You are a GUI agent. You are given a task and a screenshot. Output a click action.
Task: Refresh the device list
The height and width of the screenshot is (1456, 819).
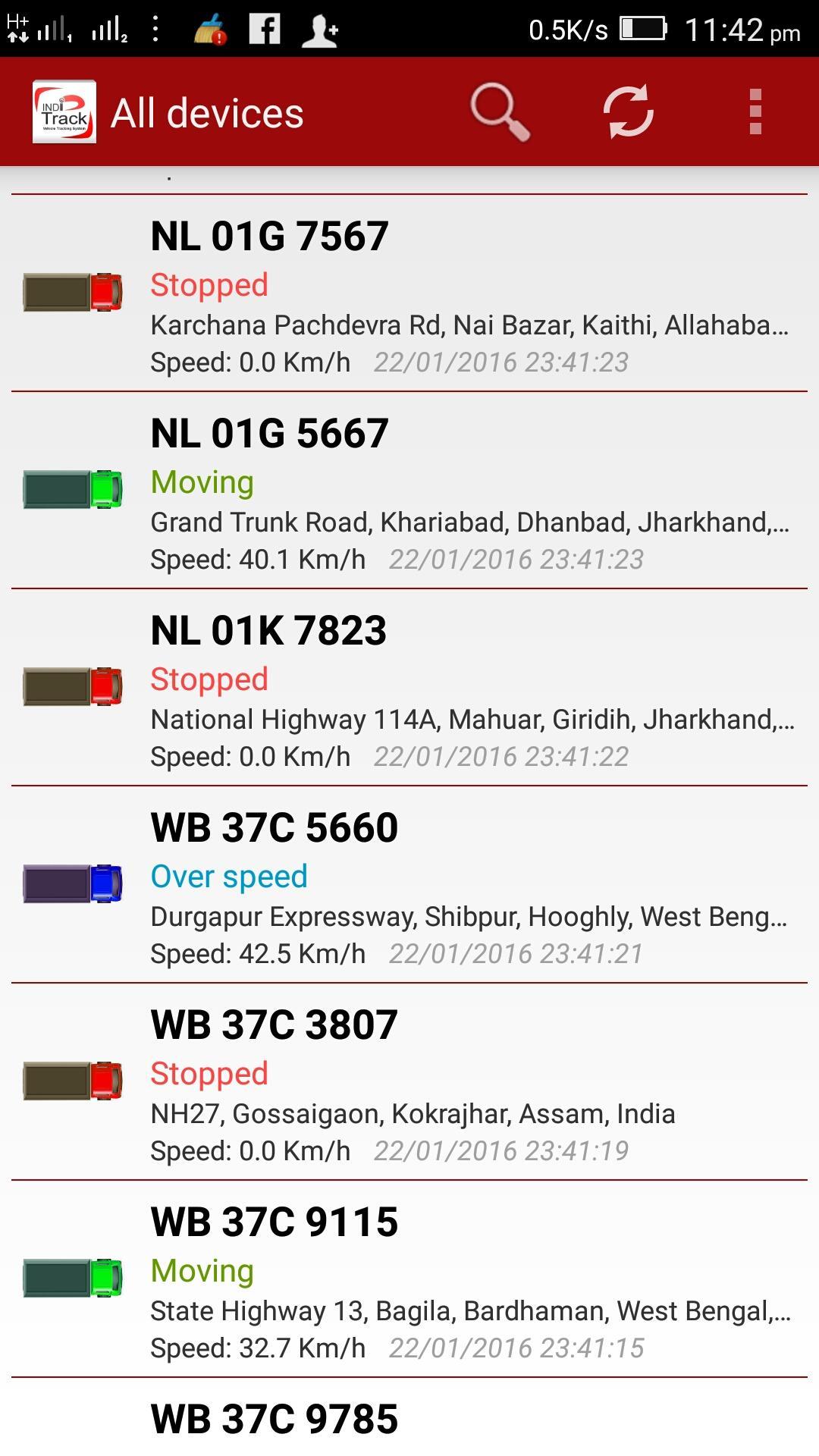pos(628,111)
